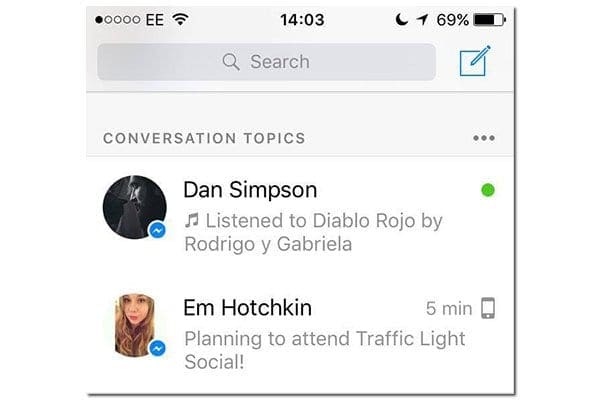Open Conversation Topics more options
The height and width of the screenshot is (400, 600).
[484, 138]
